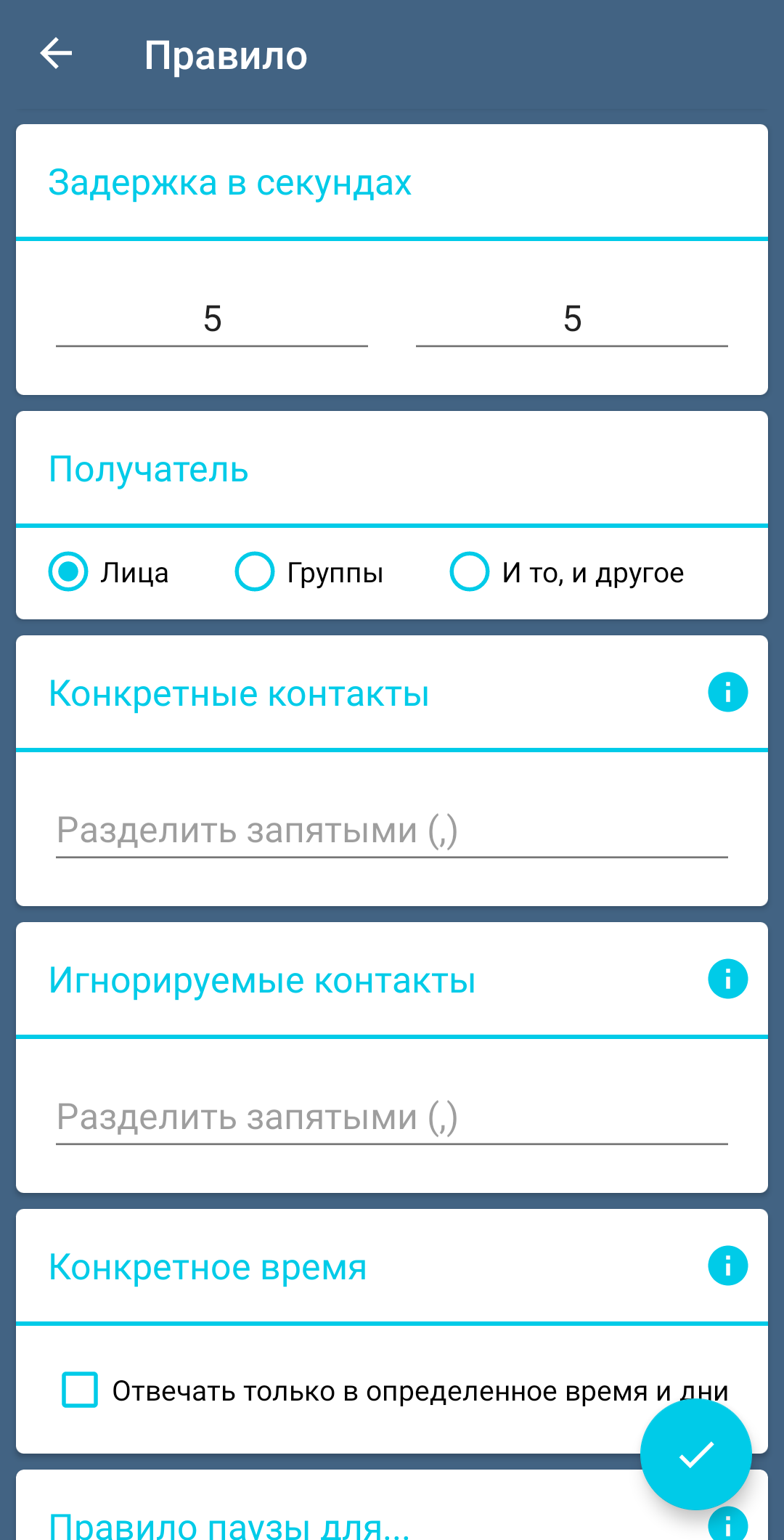The image size is (784, 1540).
Task: Save the rule with the checkmark button
Action: coord(695,1454)
